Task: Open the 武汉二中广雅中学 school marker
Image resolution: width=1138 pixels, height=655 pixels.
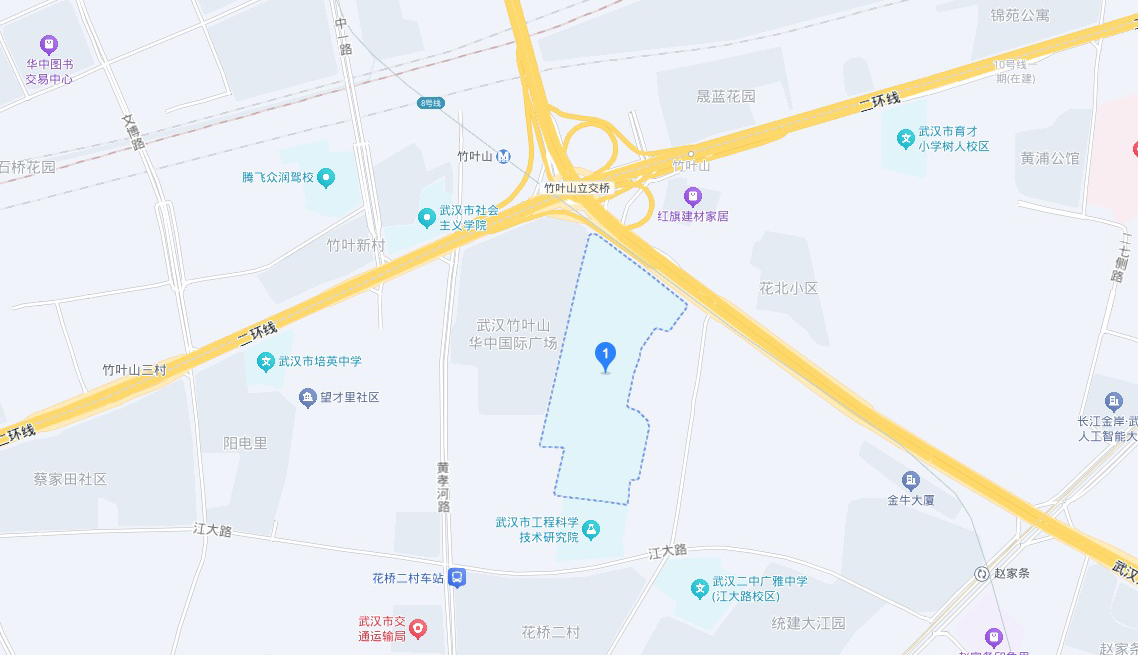Action: point(699,589)
